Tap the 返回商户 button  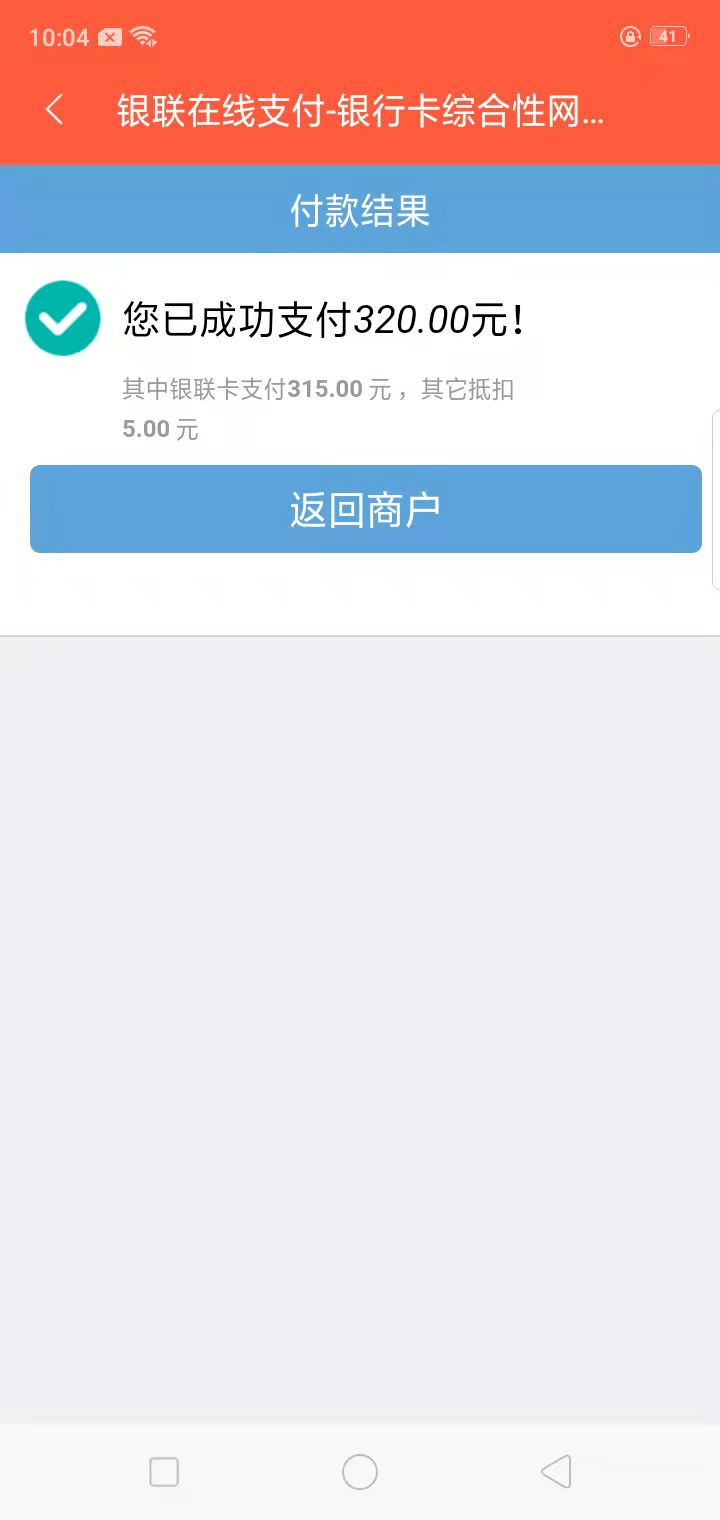click(x=365, y=509)
